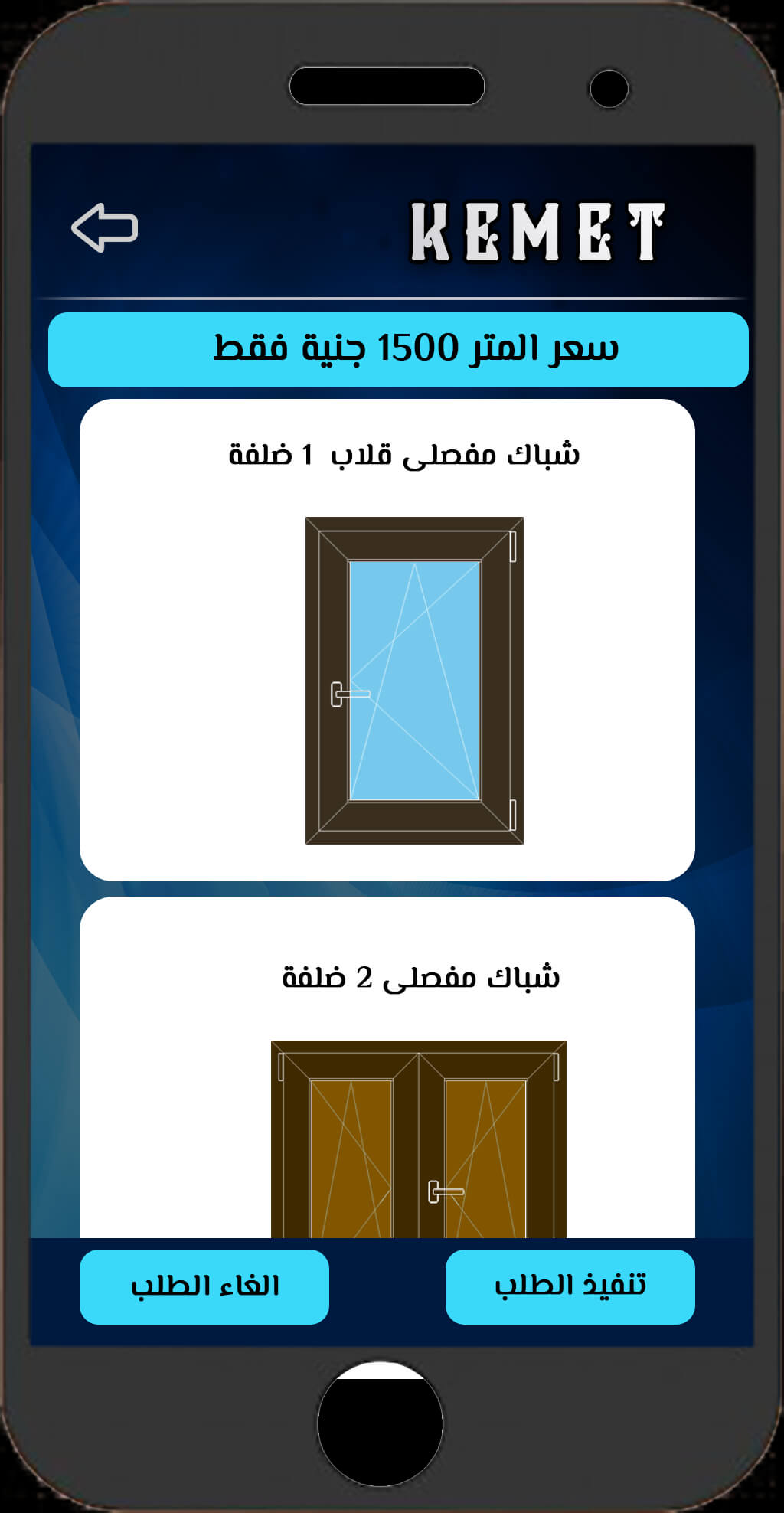
Task: Select the شباك مفصلى قلاب 1 ضلفة card
Action: (387, 639)
